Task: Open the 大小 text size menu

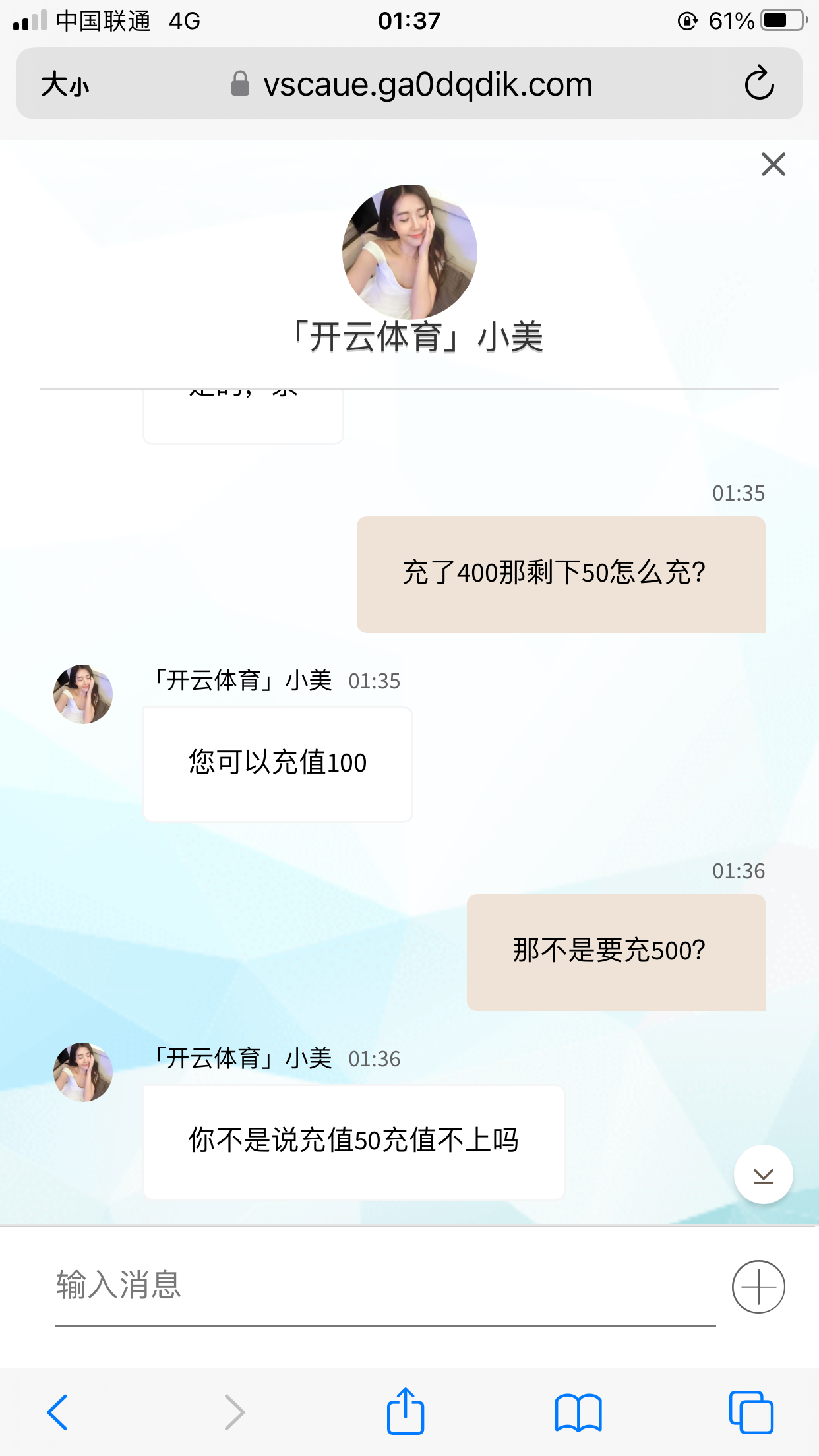Action: 65,85
